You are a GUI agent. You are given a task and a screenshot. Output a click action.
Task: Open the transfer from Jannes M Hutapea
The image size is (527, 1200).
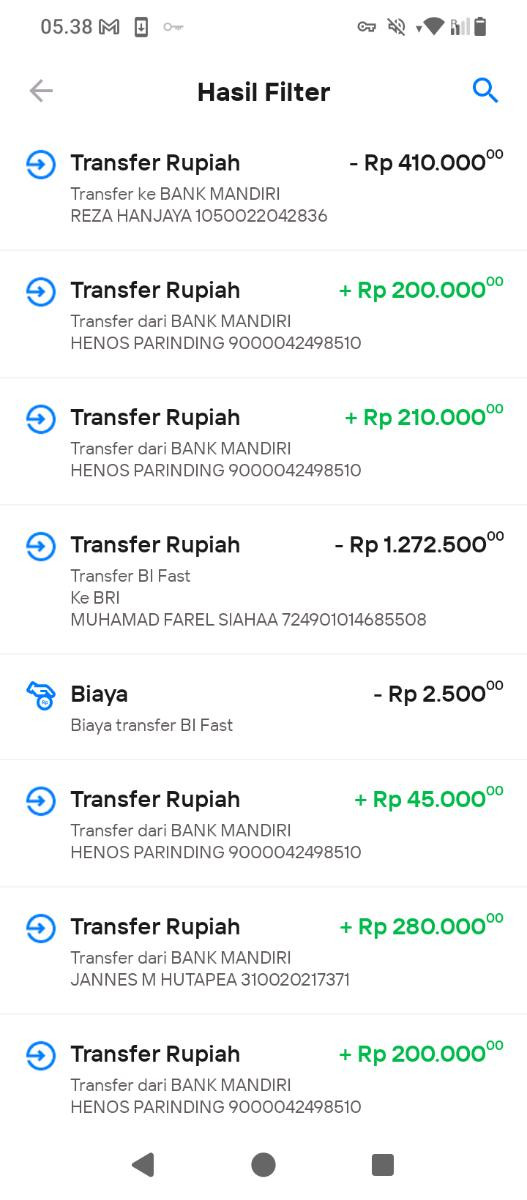[263, 951]
